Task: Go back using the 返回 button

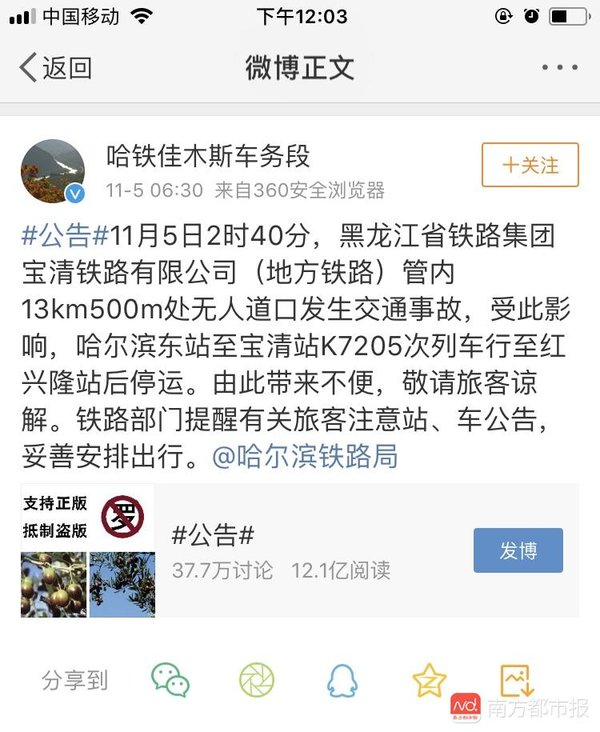Action: [56, 68]
